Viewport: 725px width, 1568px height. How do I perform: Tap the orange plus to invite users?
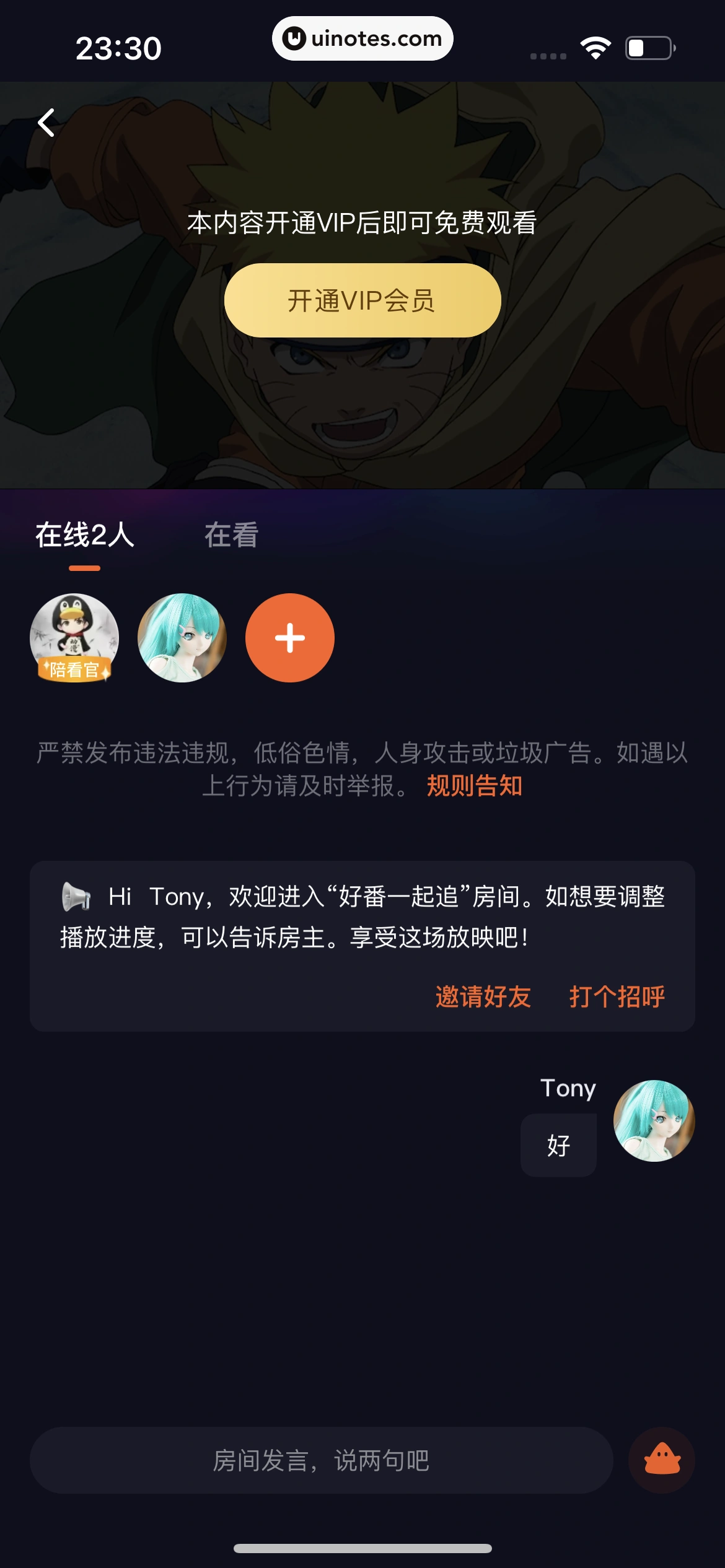(x=290, y=638)
